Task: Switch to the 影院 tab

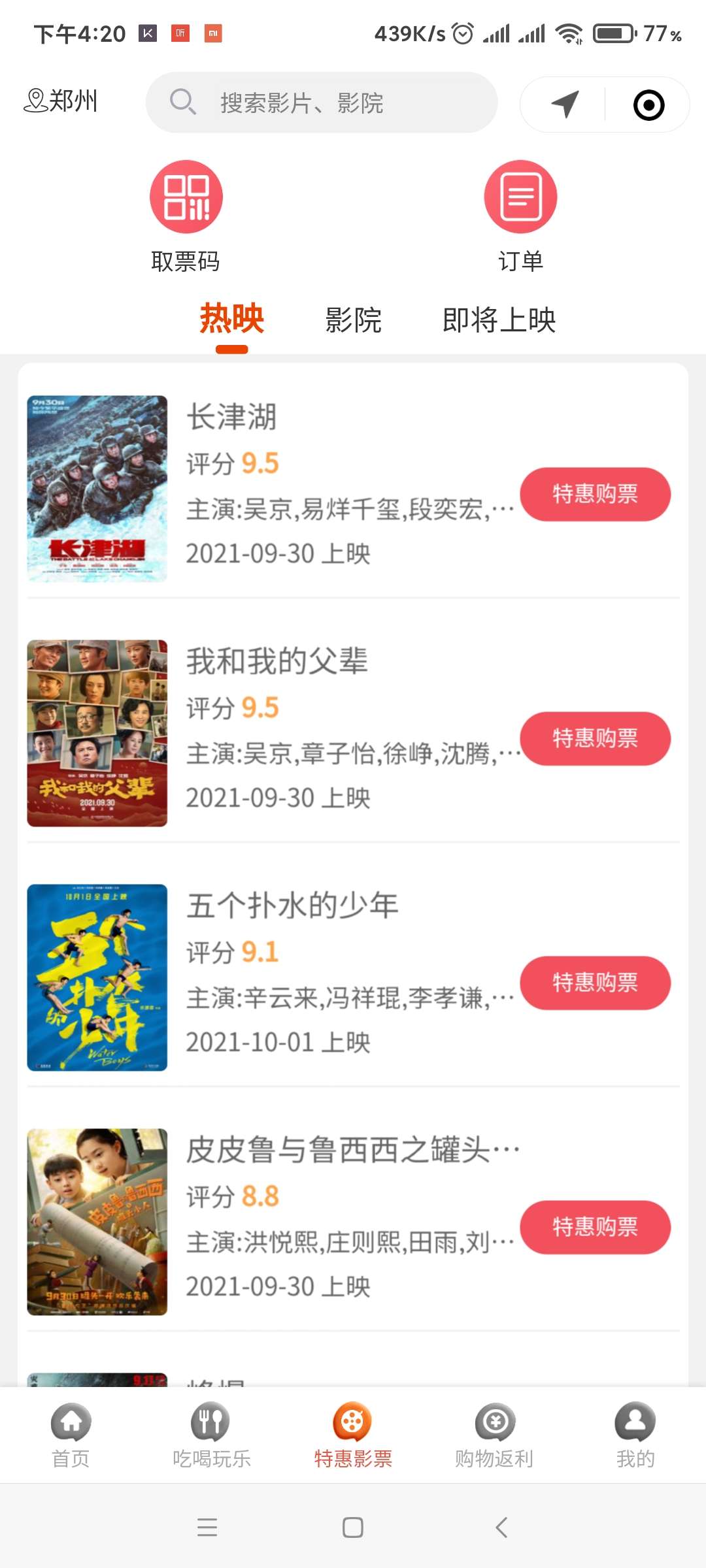Action: pos(353,320)
